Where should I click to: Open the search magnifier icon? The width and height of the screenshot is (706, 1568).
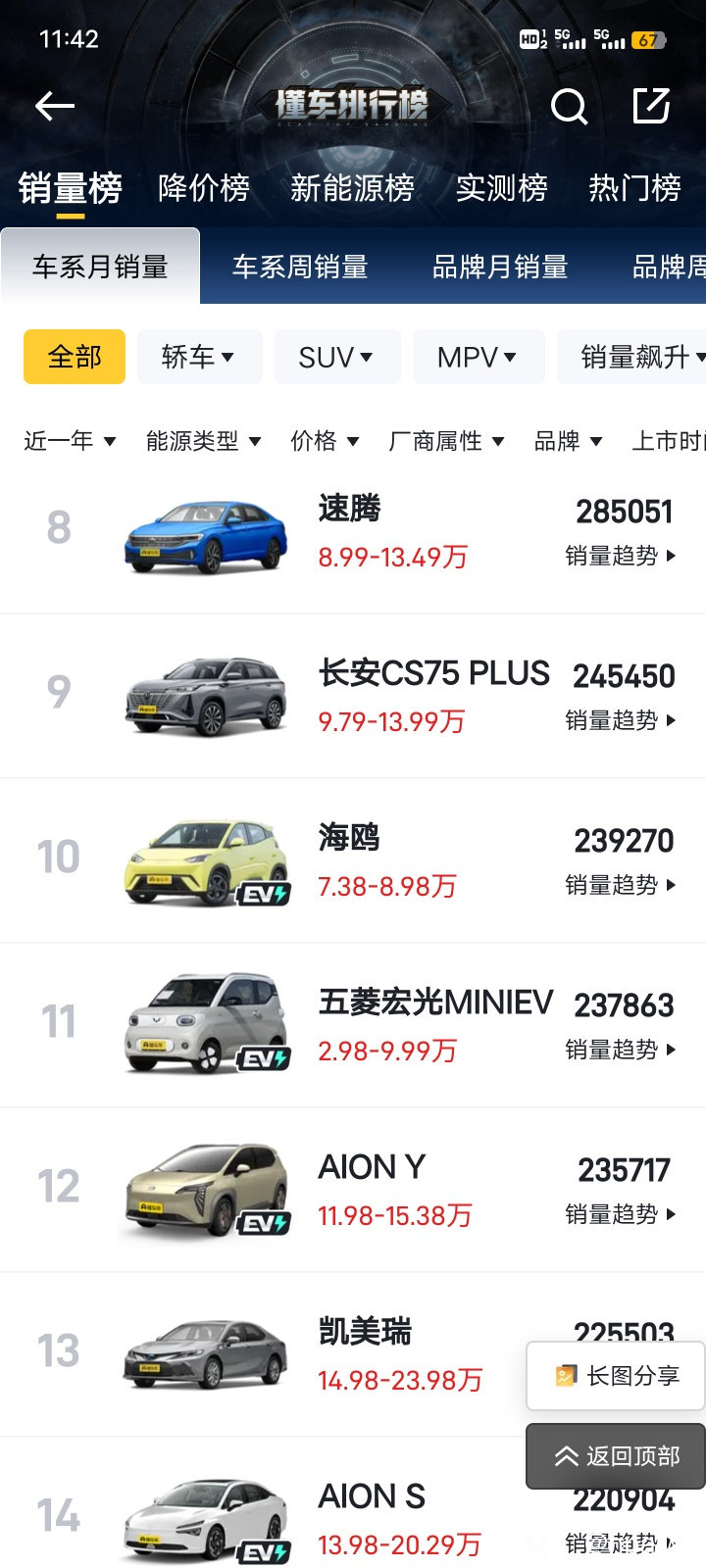(x=569, y=106)
